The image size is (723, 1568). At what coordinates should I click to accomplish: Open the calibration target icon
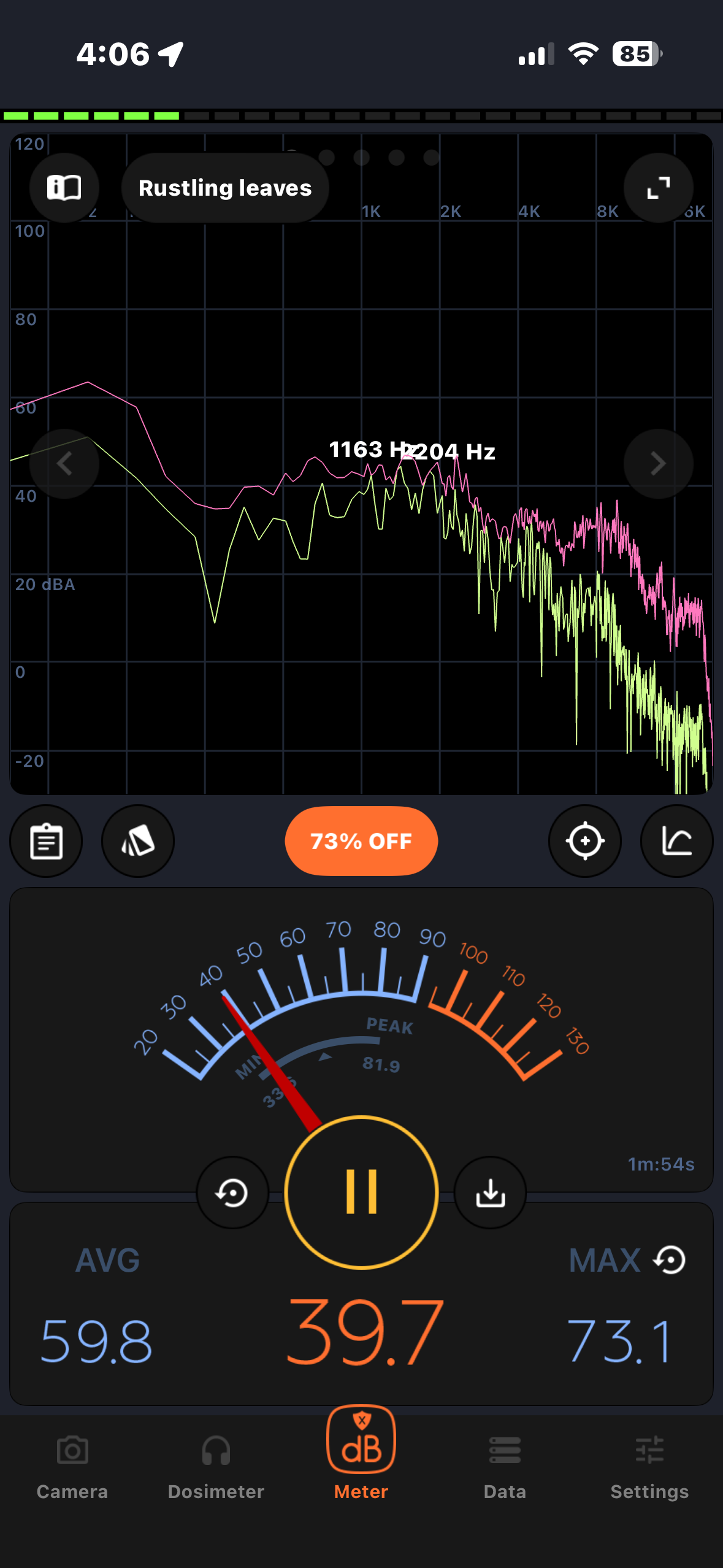pyautogui.click(x=585, y=841)
